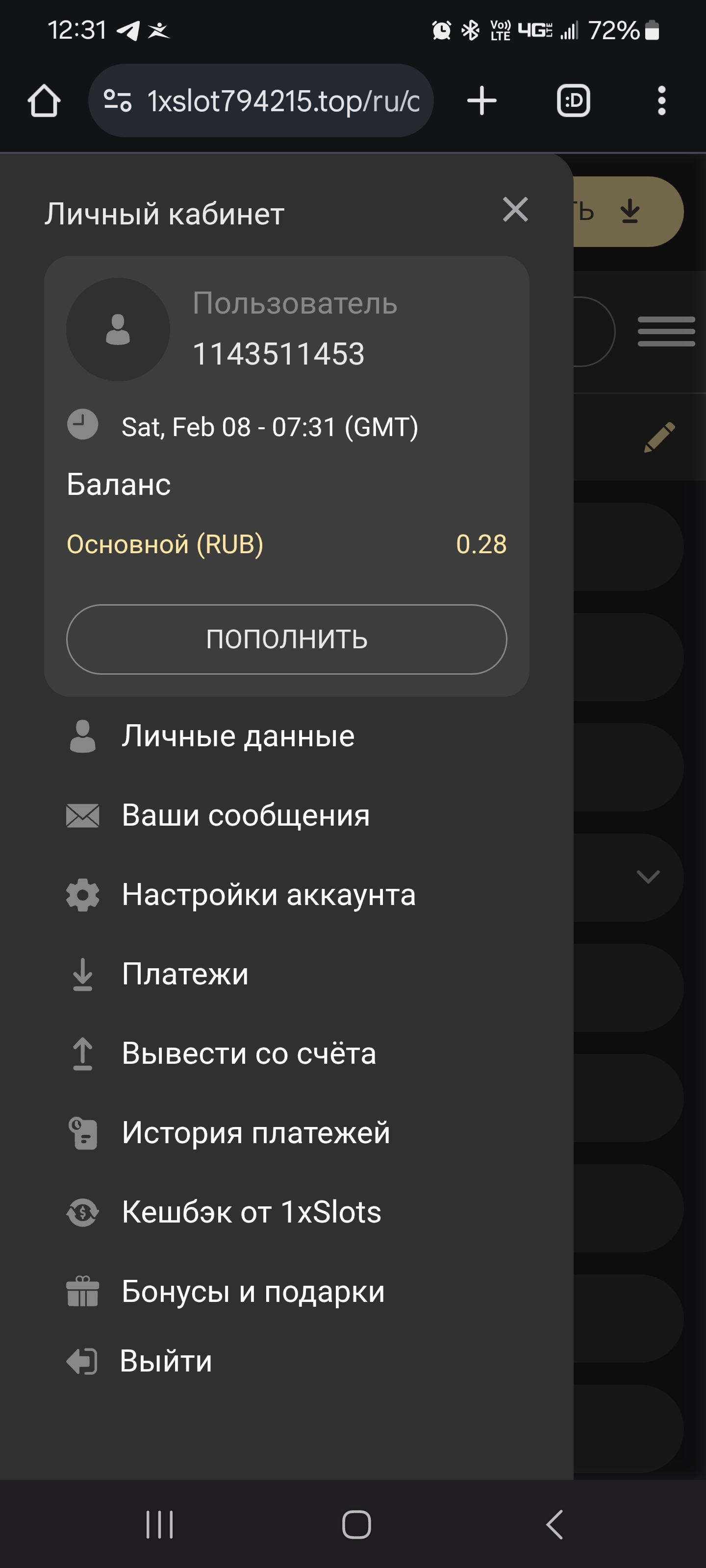The image size is (706, 1568).
Task: Open Ваши сообщения
Action: (245, 815)
